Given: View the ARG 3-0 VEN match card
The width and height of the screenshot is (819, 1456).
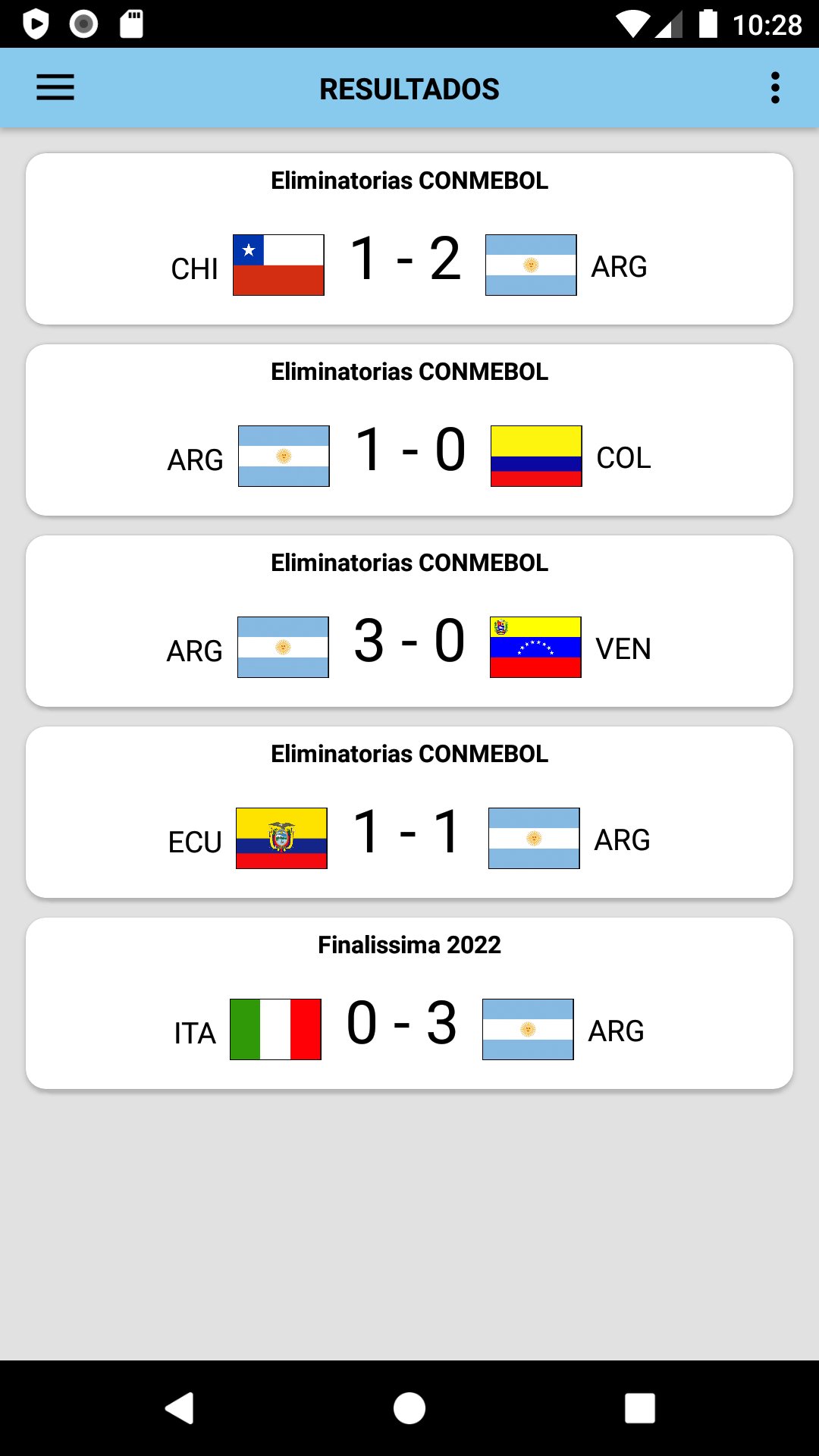Looking at the screenshot, I should point(409,621).
